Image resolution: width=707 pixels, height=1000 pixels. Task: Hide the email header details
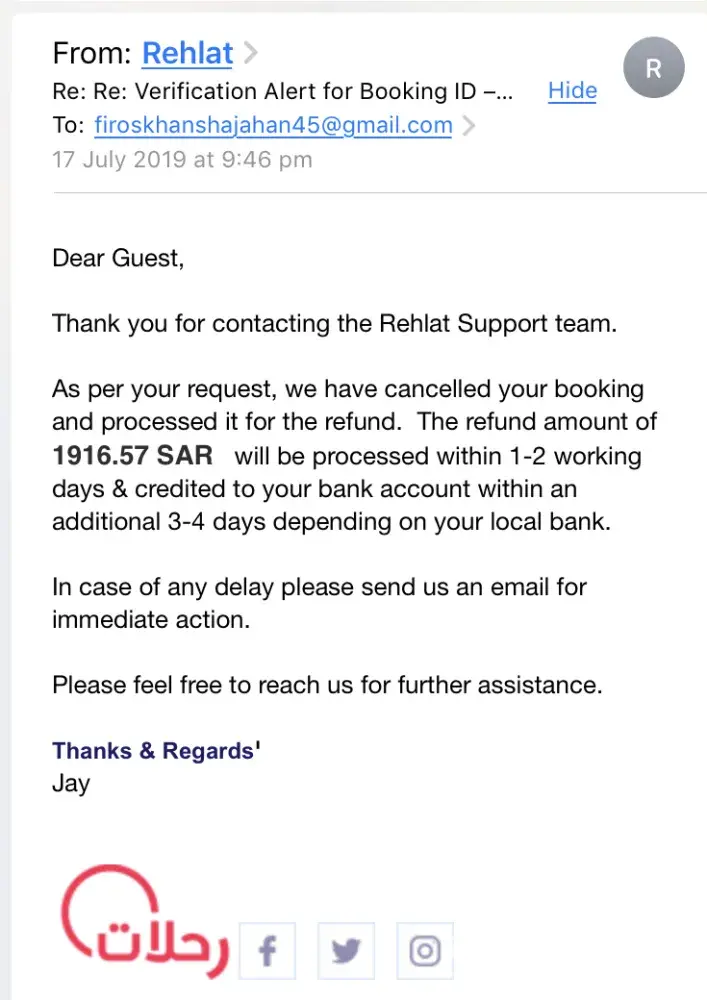click(572, 90)
